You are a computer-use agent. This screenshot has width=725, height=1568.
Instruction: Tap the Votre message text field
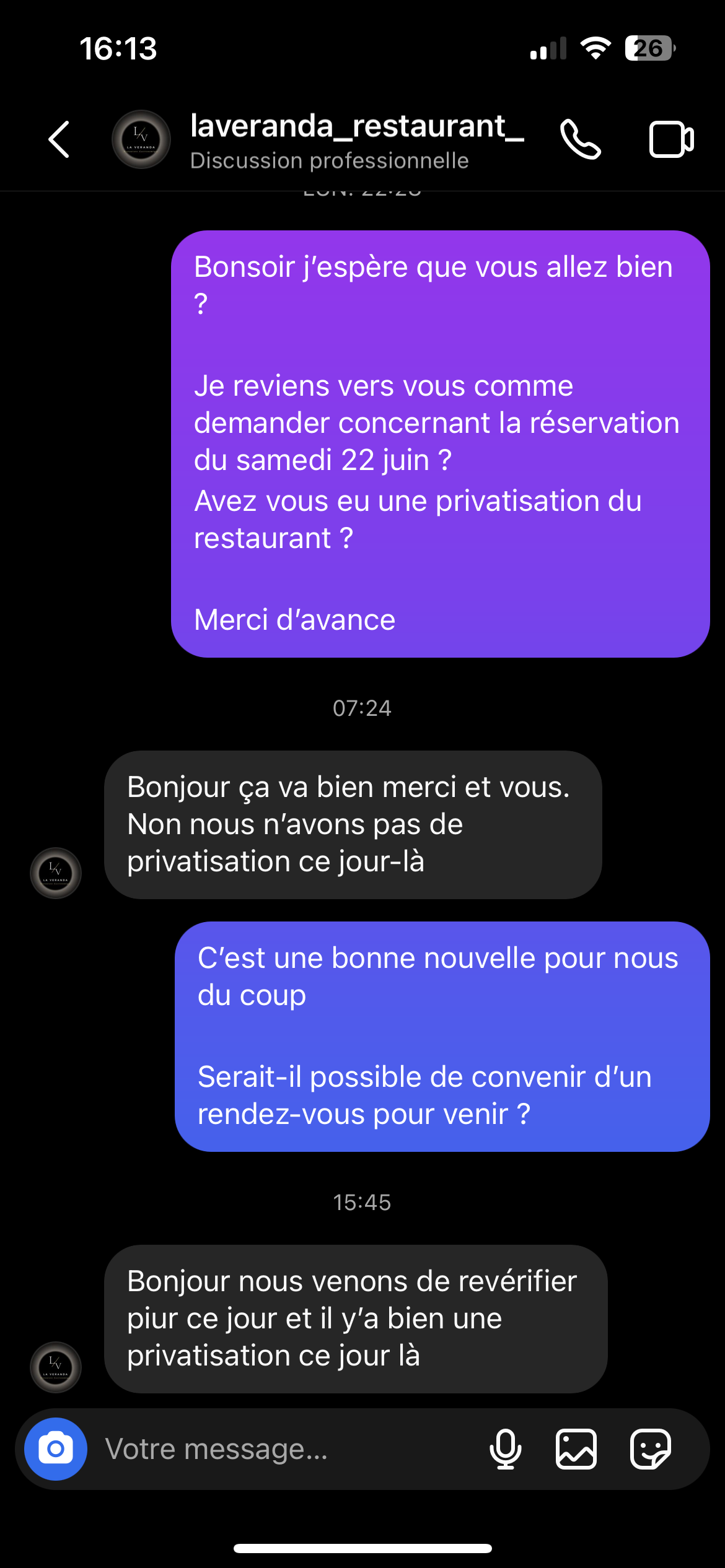[x=279, y=1449]
